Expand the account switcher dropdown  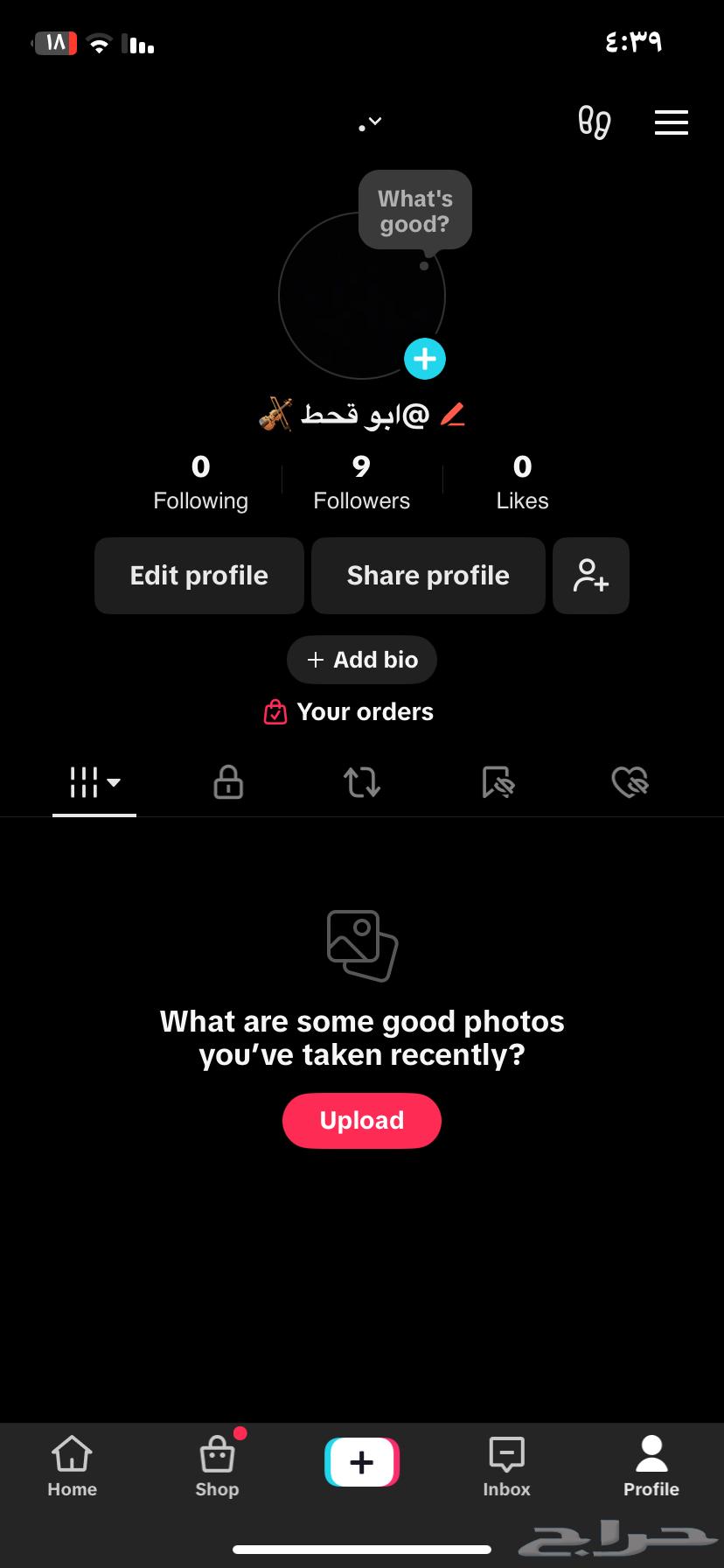[371, 123]
